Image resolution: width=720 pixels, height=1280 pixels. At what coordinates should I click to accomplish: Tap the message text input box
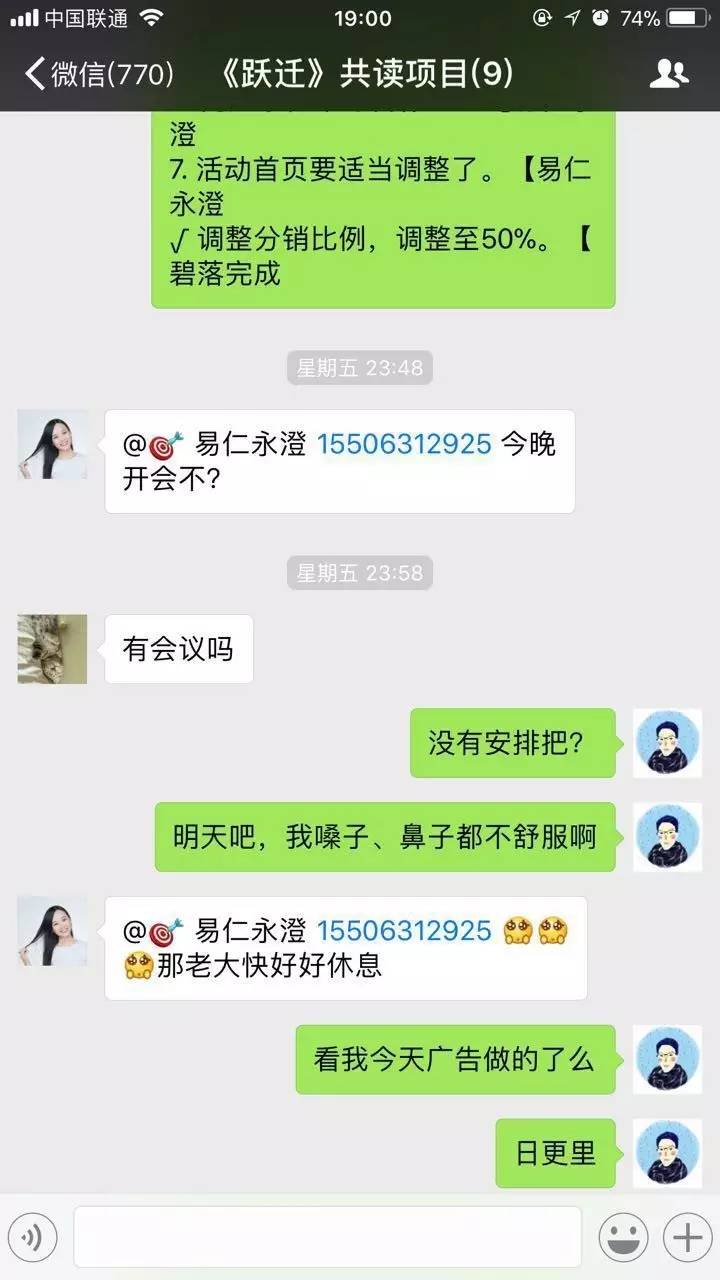pos(327,1237)
